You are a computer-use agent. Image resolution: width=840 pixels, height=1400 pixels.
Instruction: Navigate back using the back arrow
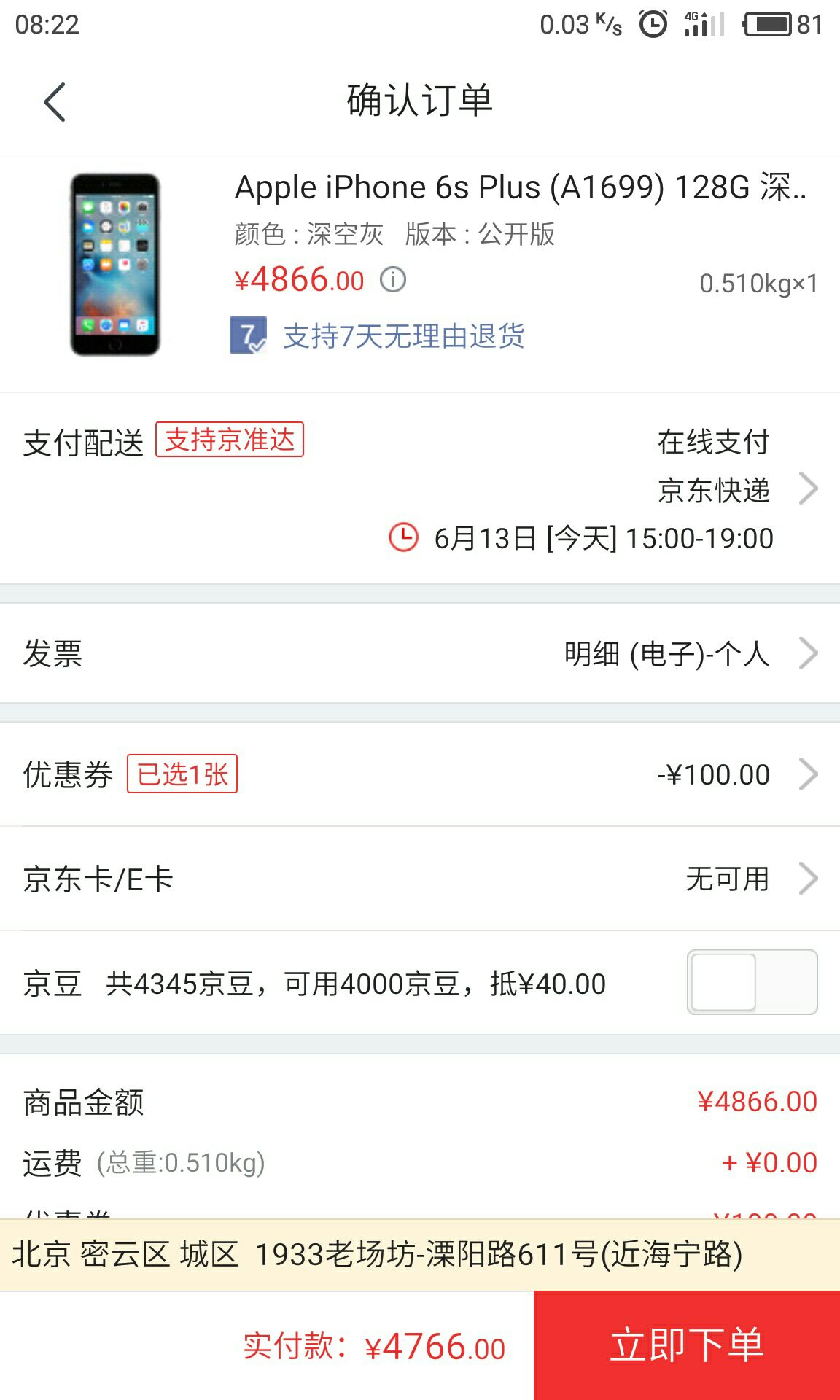(54, 102)
